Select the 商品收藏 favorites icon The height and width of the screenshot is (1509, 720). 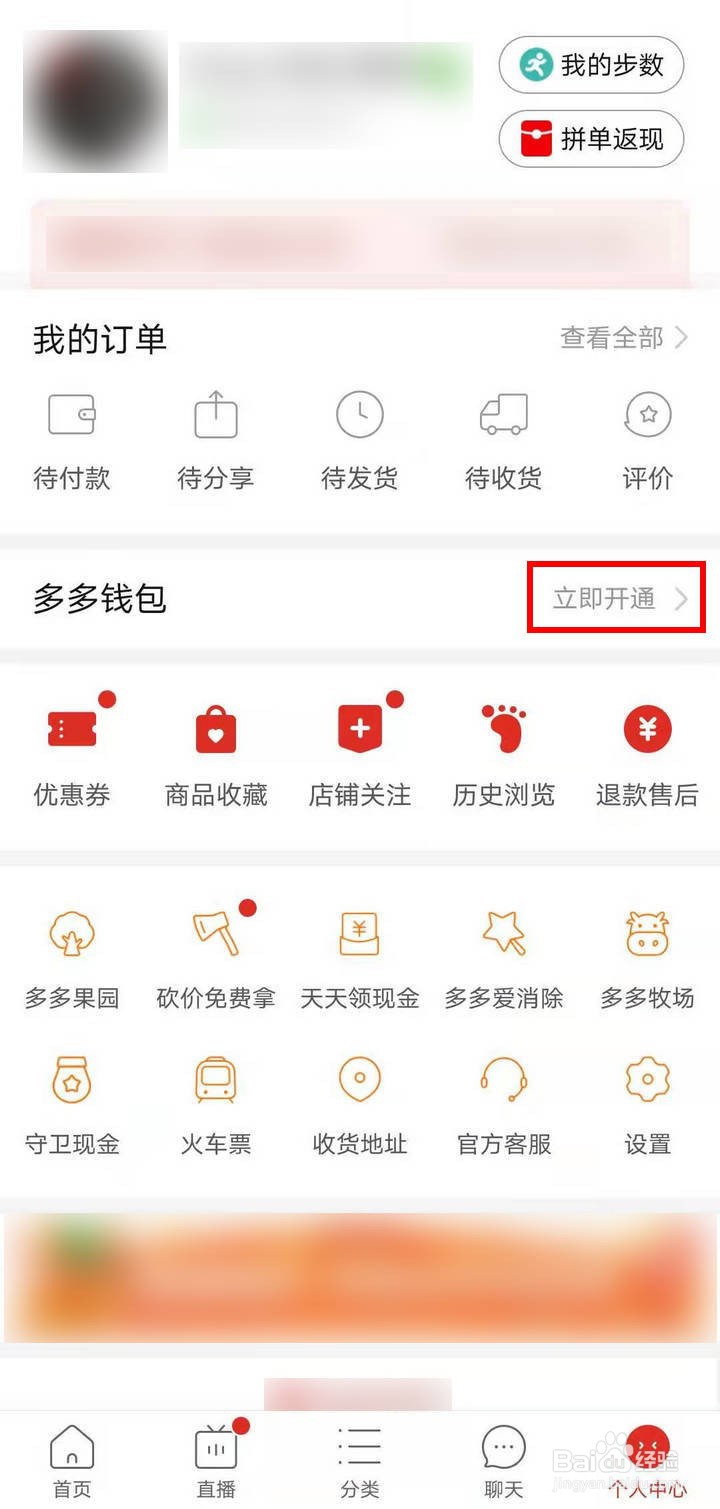pos(215,755)
